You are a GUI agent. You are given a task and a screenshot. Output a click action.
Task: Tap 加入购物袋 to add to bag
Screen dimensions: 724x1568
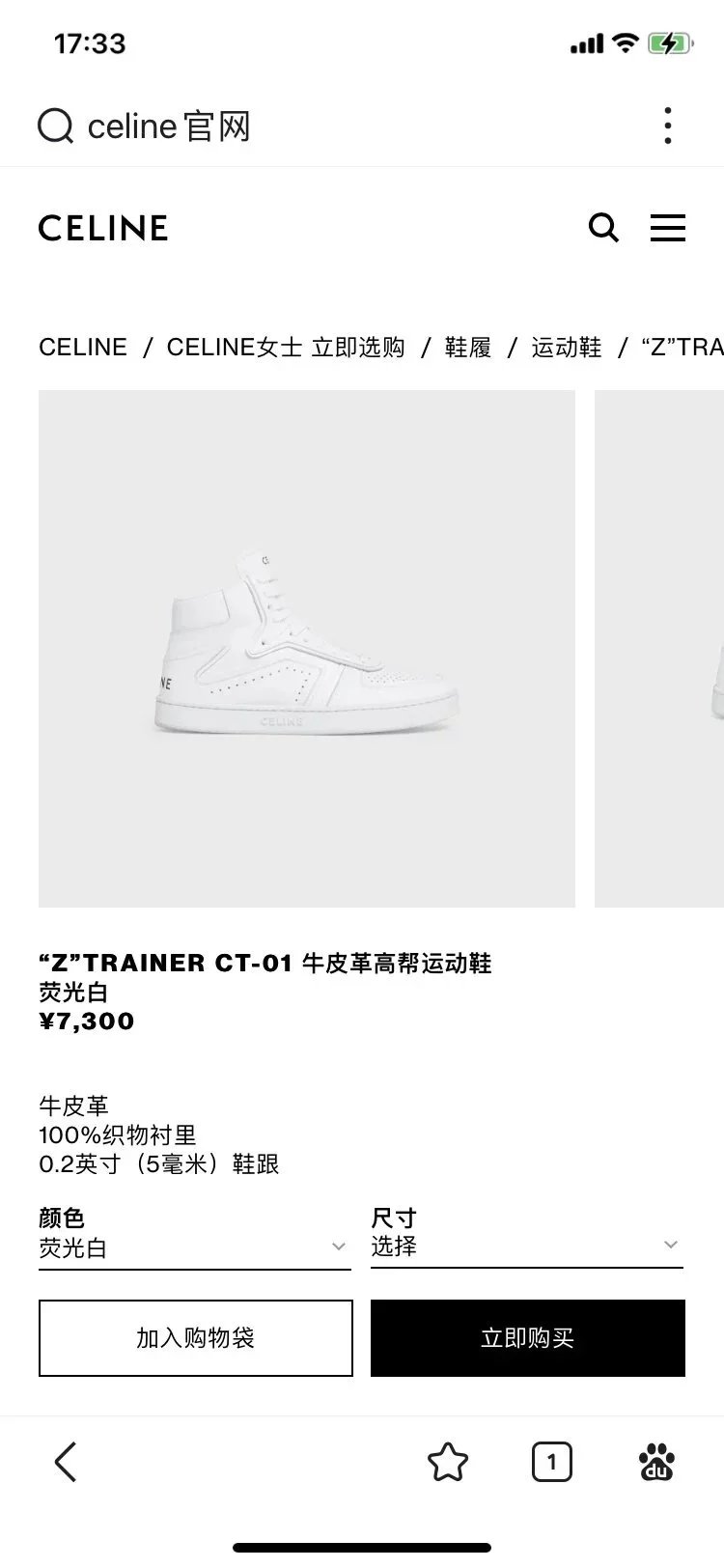(196, 1337)
